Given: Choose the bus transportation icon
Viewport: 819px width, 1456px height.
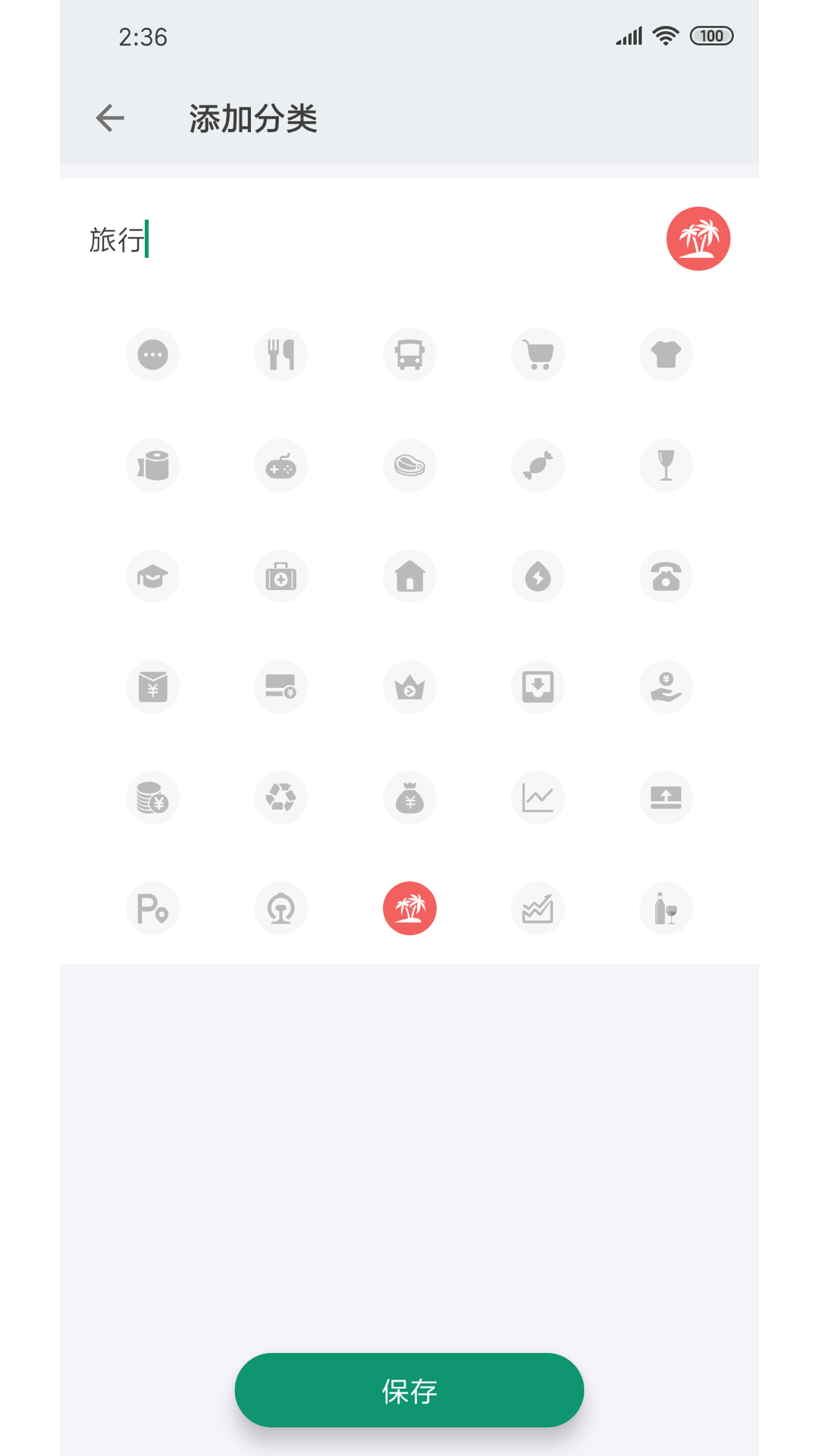Looking at the screenshot, I should coord(409,354).
